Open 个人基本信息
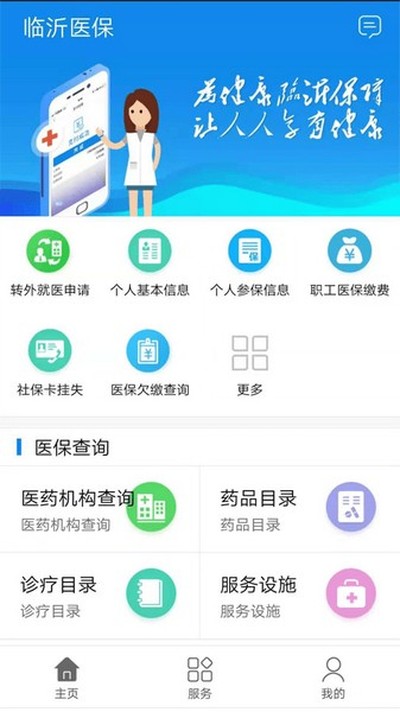This screenshot has width=400, height=712. tap(150, 263)
